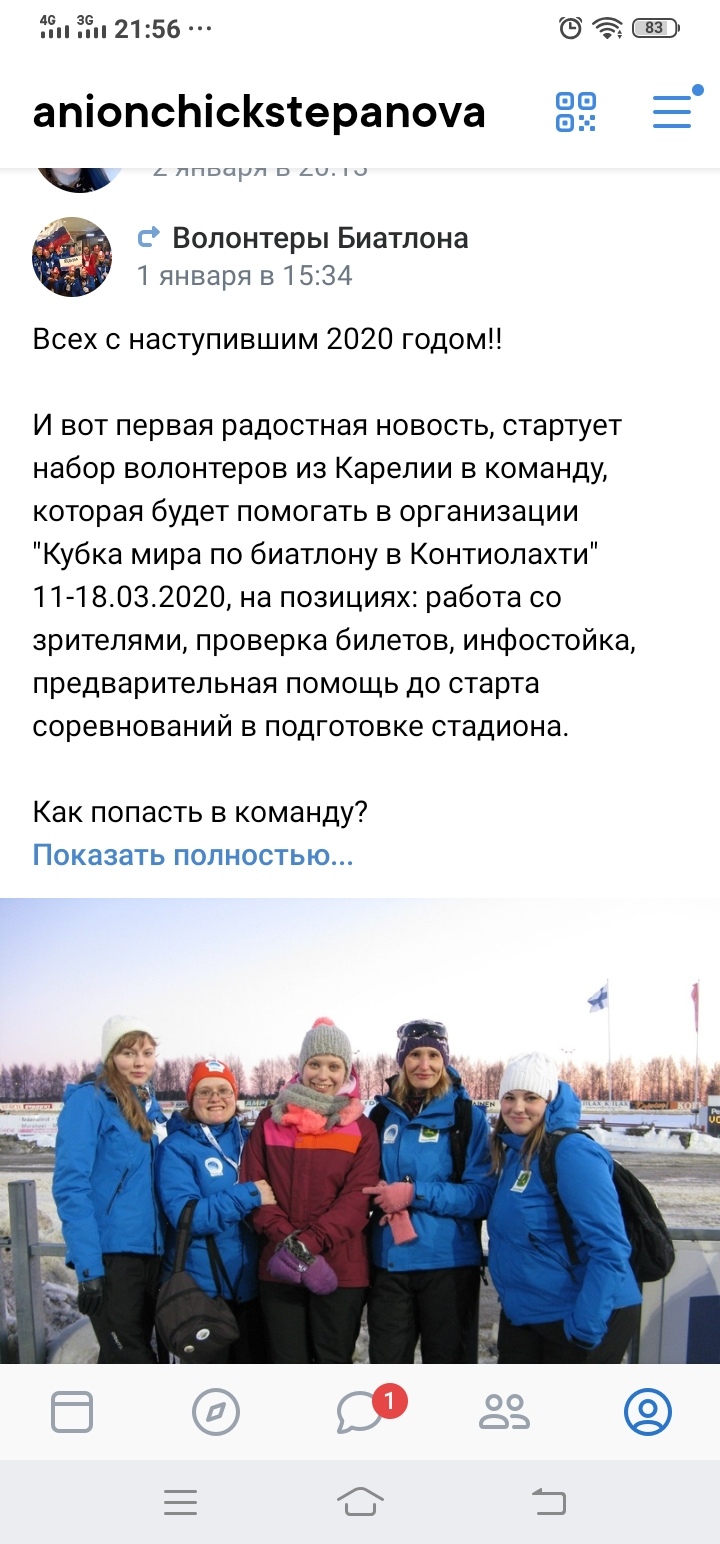The width and height of the screenshot is (720, 1544).
Task: Go to the system home screen
Action: 360,1501
